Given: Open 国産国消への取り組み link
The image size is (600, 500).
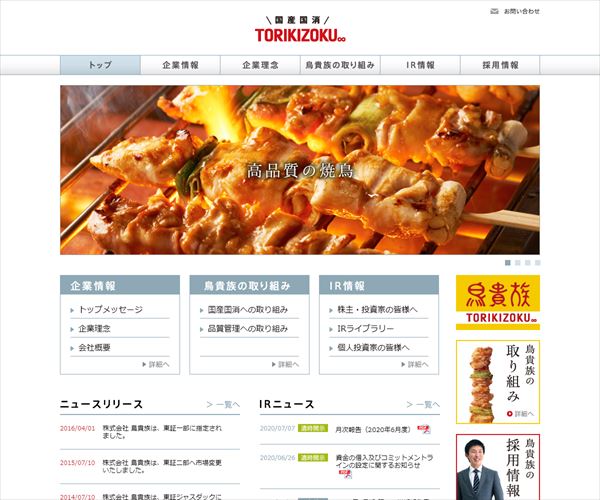Looking at the screenshot, I should click(248, 309).
